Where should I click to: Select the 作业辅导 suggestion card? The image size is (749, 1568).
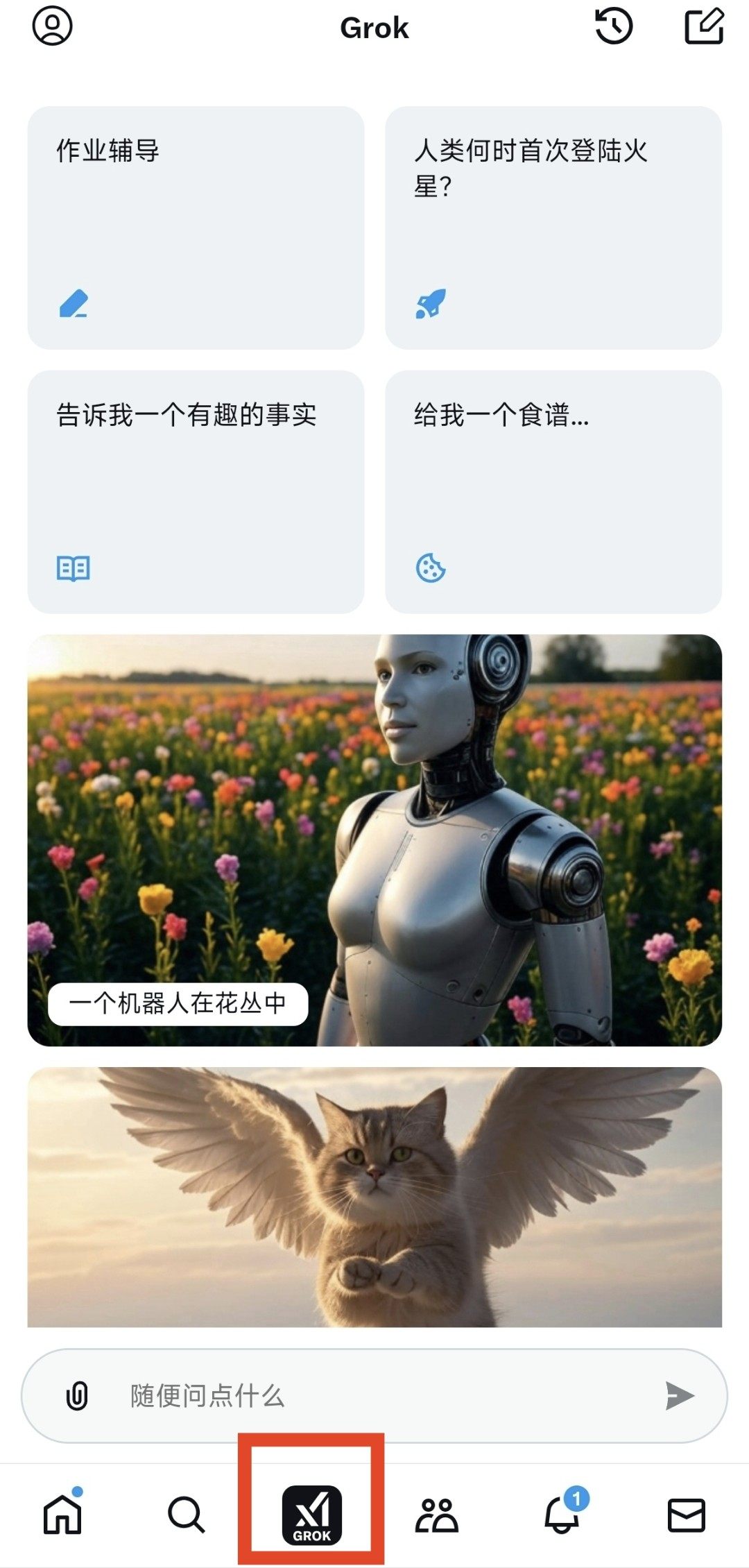click(196, 228)
